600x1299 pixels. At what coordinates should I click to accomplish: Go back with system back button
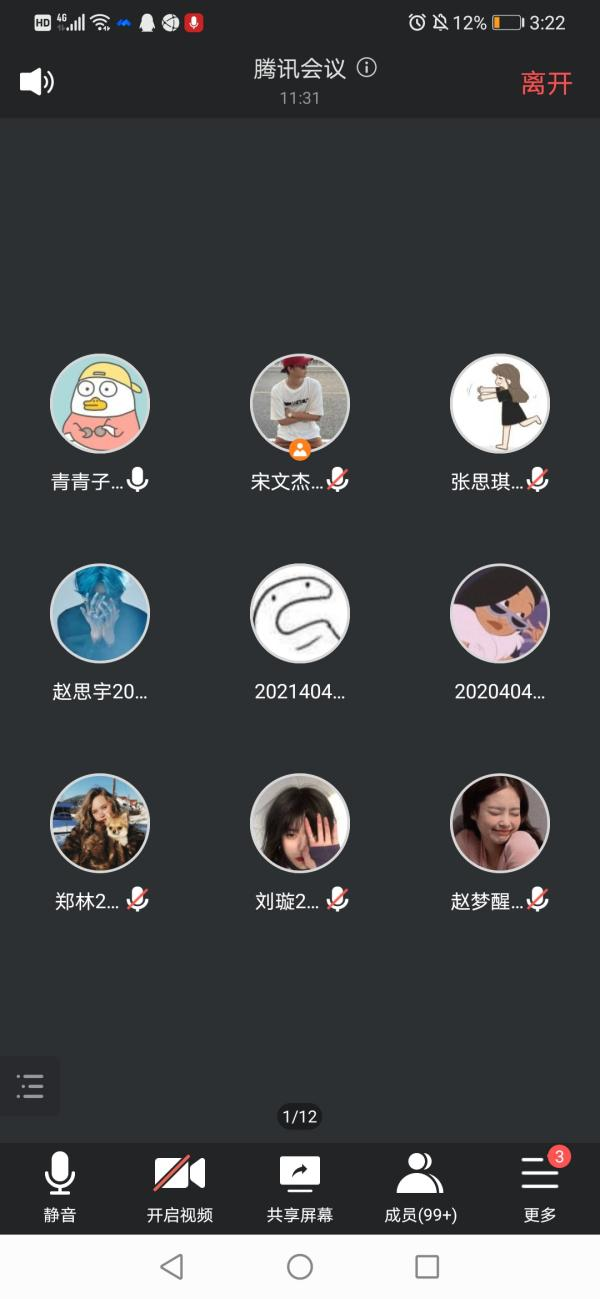(172, 1267)
